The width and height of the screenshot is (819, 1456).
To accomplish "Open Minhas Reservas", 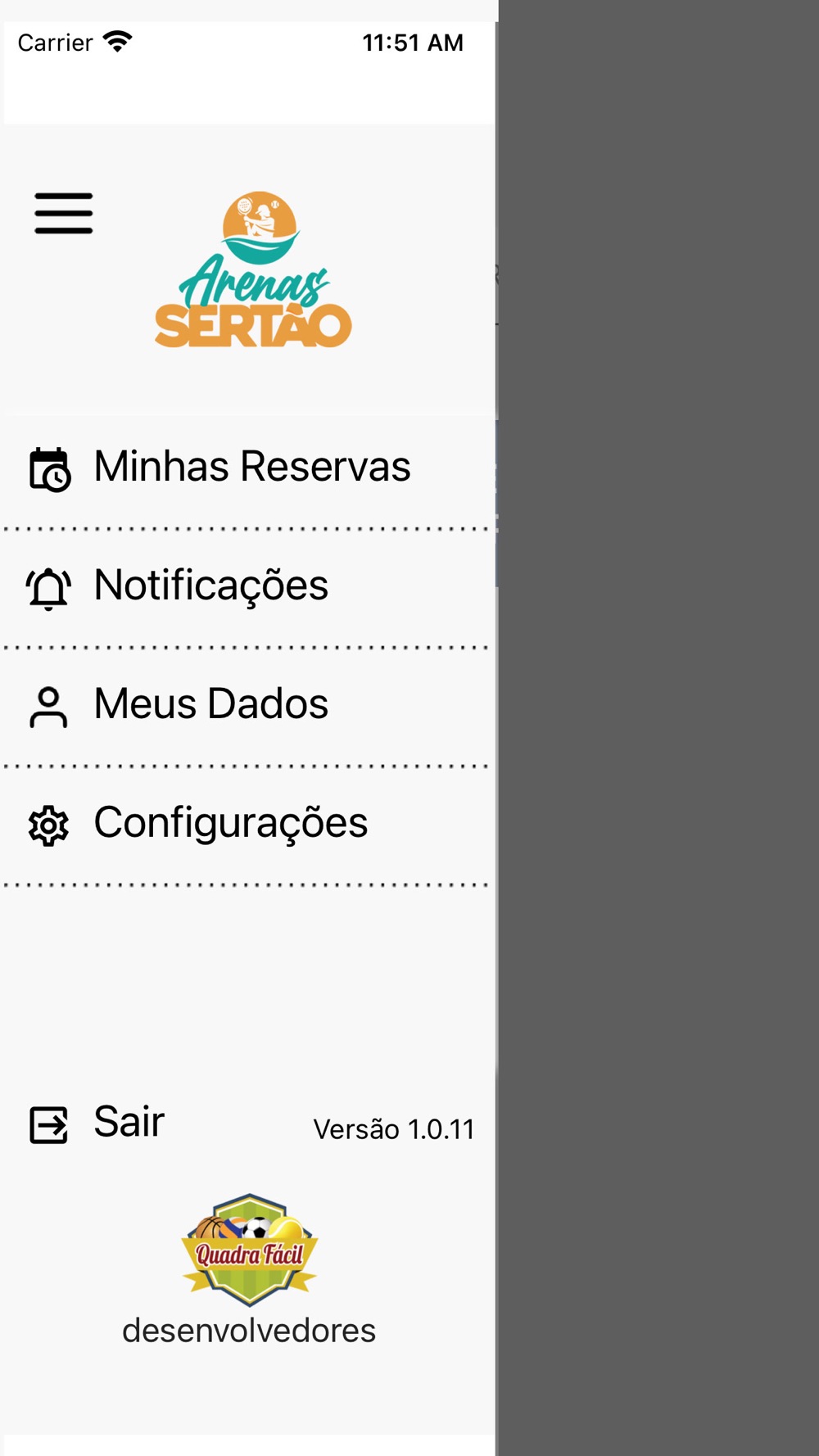I will point(248,468).
